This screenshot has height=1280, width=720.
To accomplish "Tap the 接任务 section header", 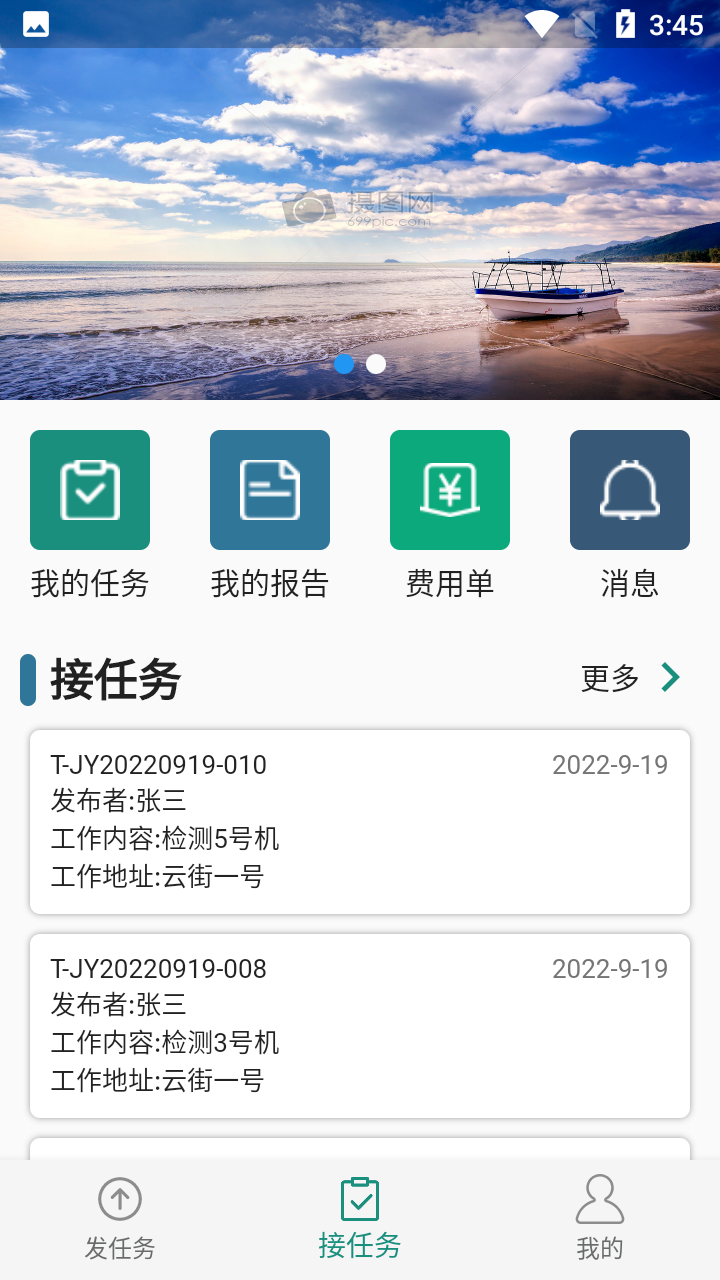I will pos(110,677).
